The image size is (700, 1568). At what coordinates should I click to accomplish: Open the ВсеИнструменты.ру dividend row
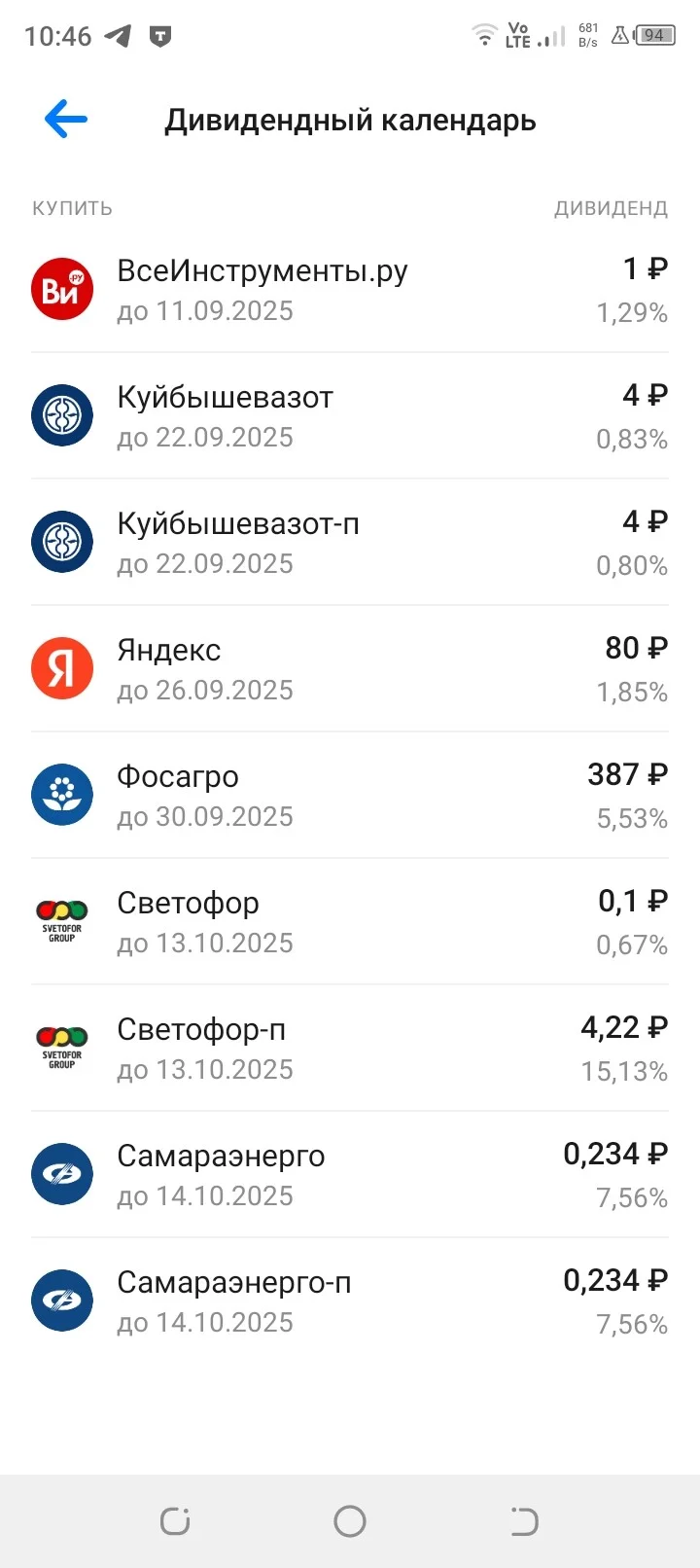[350, 290]
